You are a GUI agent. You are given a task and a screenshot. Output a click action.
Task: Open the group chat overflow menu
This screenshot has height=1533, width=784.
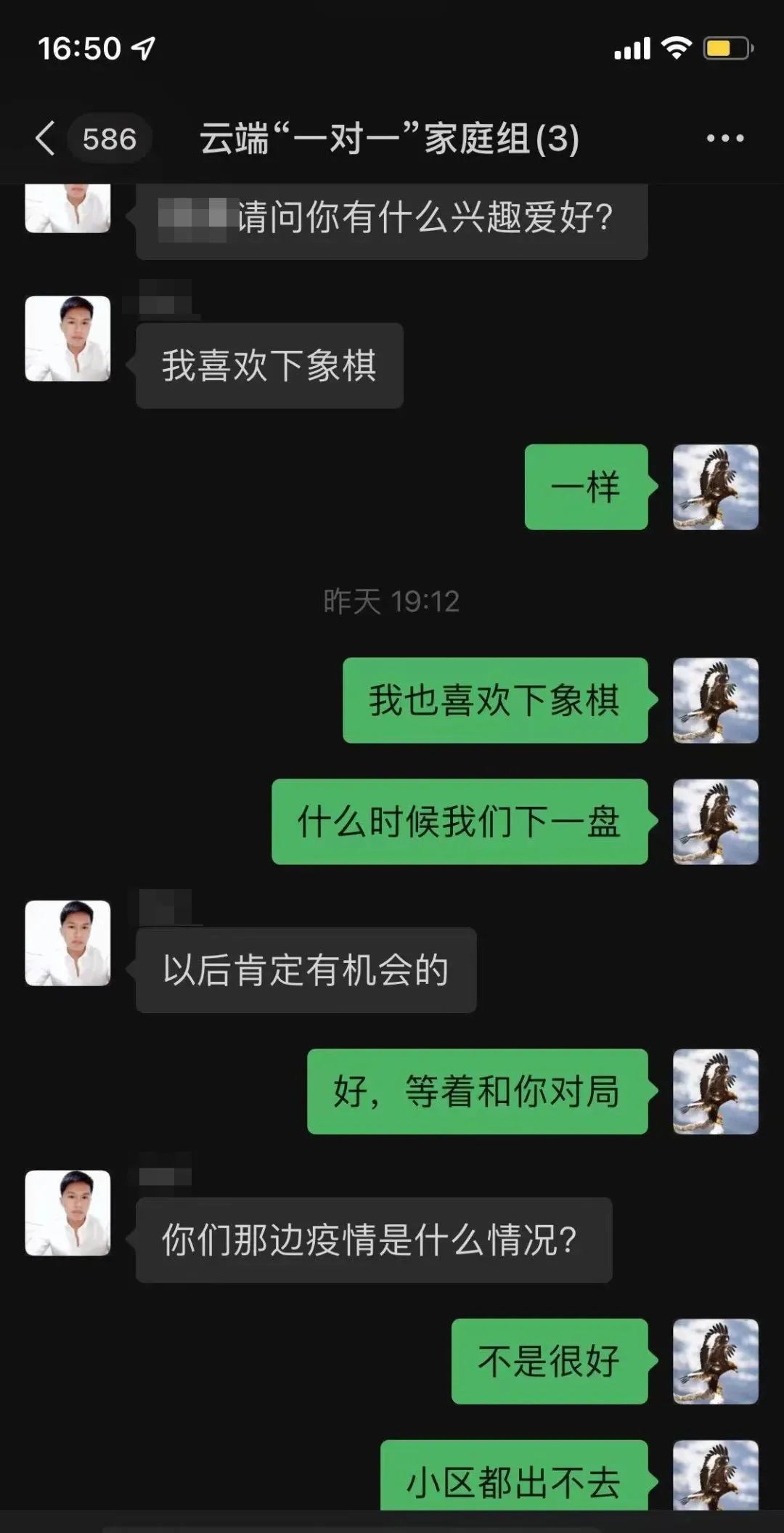(724, 138)
